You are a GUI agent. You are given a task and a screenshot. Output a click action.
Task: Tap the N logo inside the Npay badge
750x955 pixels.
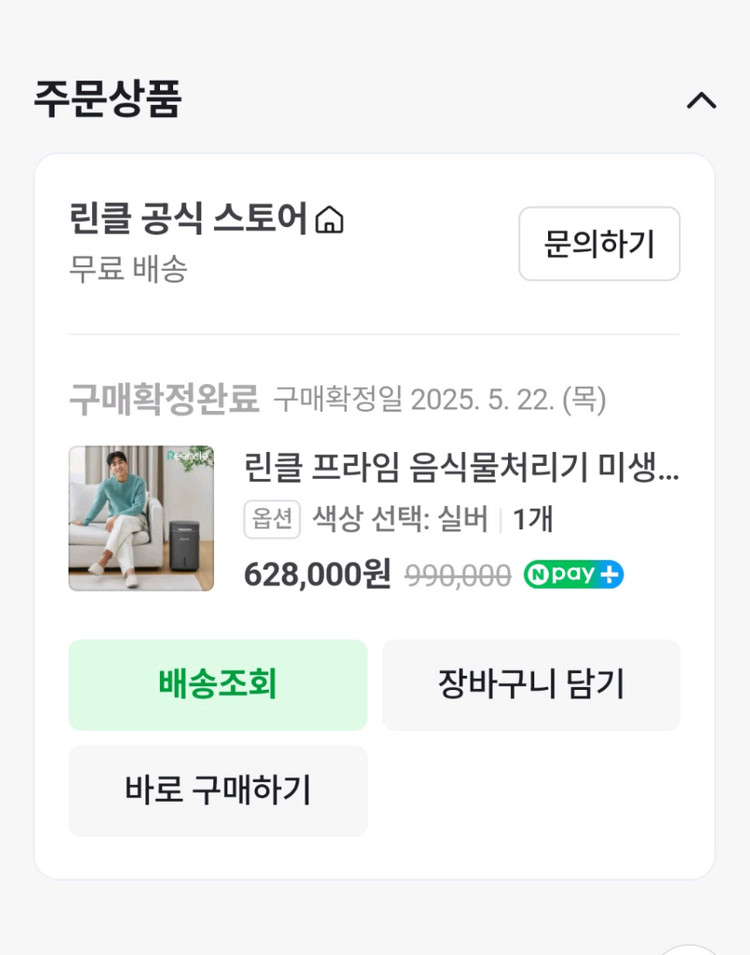[x=539, y=575]
